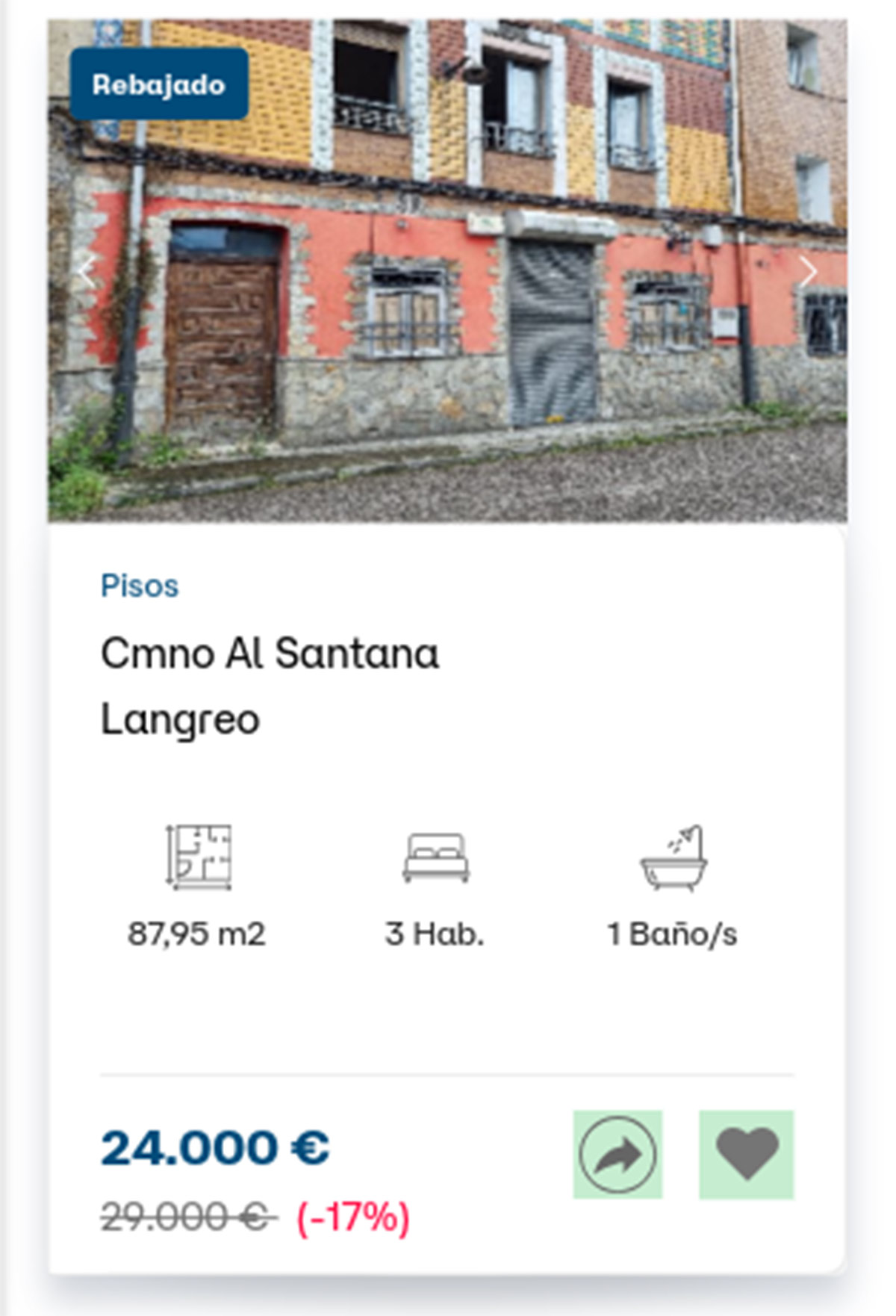Expand next carousel image using right arrow

(x=809, y=272)
